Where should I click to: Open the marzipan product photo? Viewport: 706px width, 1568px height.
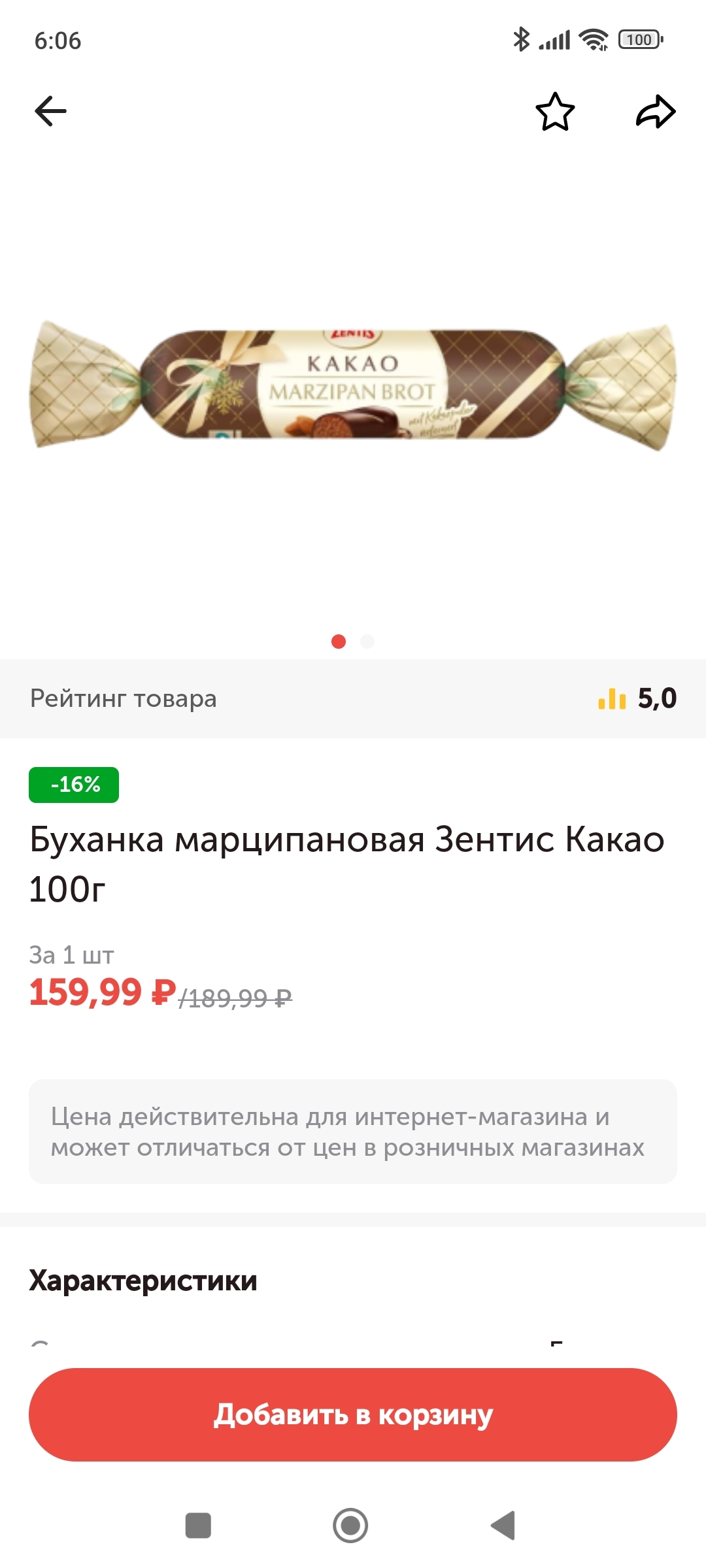point(353,385)
